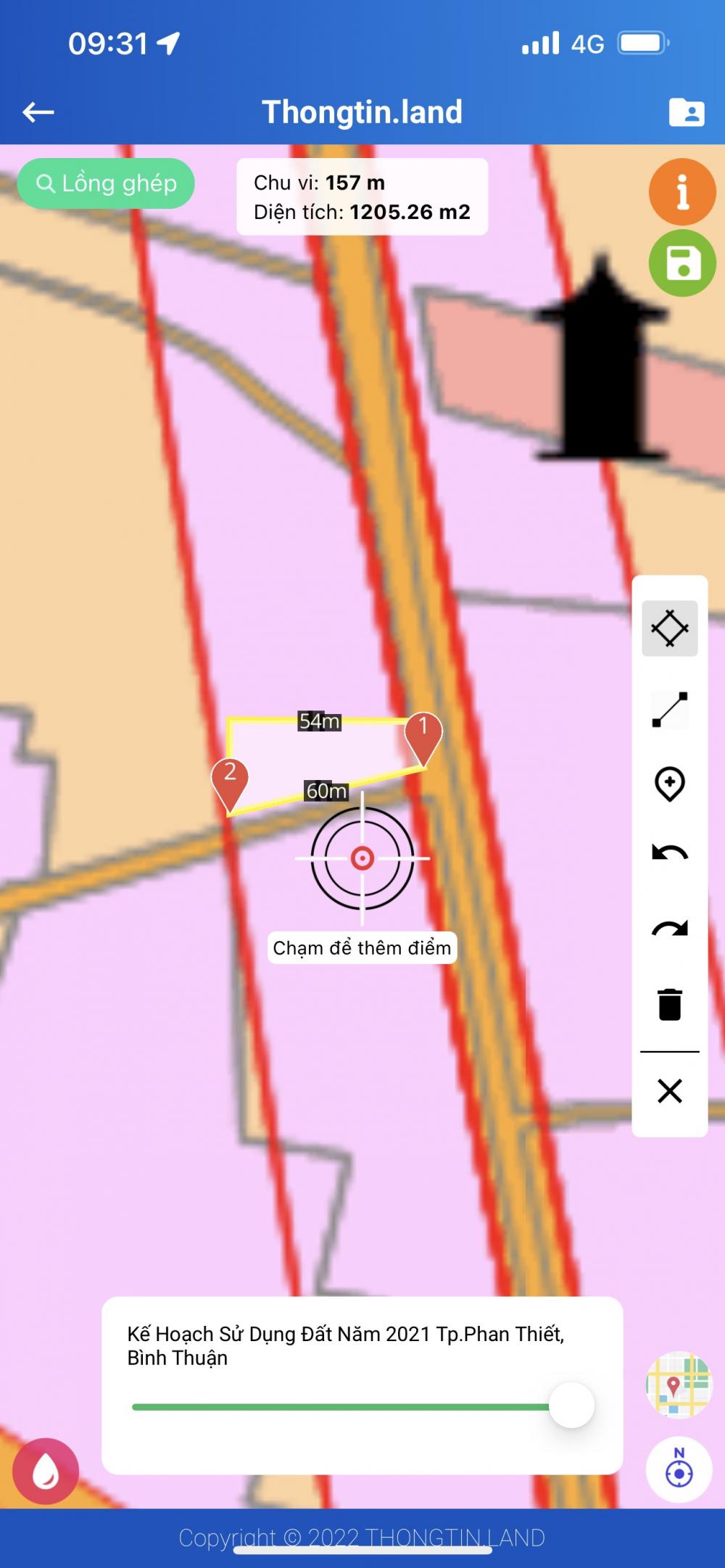Tap the crosshair to add a point
Screen dimensions: 725x1568
pos(362,858)
